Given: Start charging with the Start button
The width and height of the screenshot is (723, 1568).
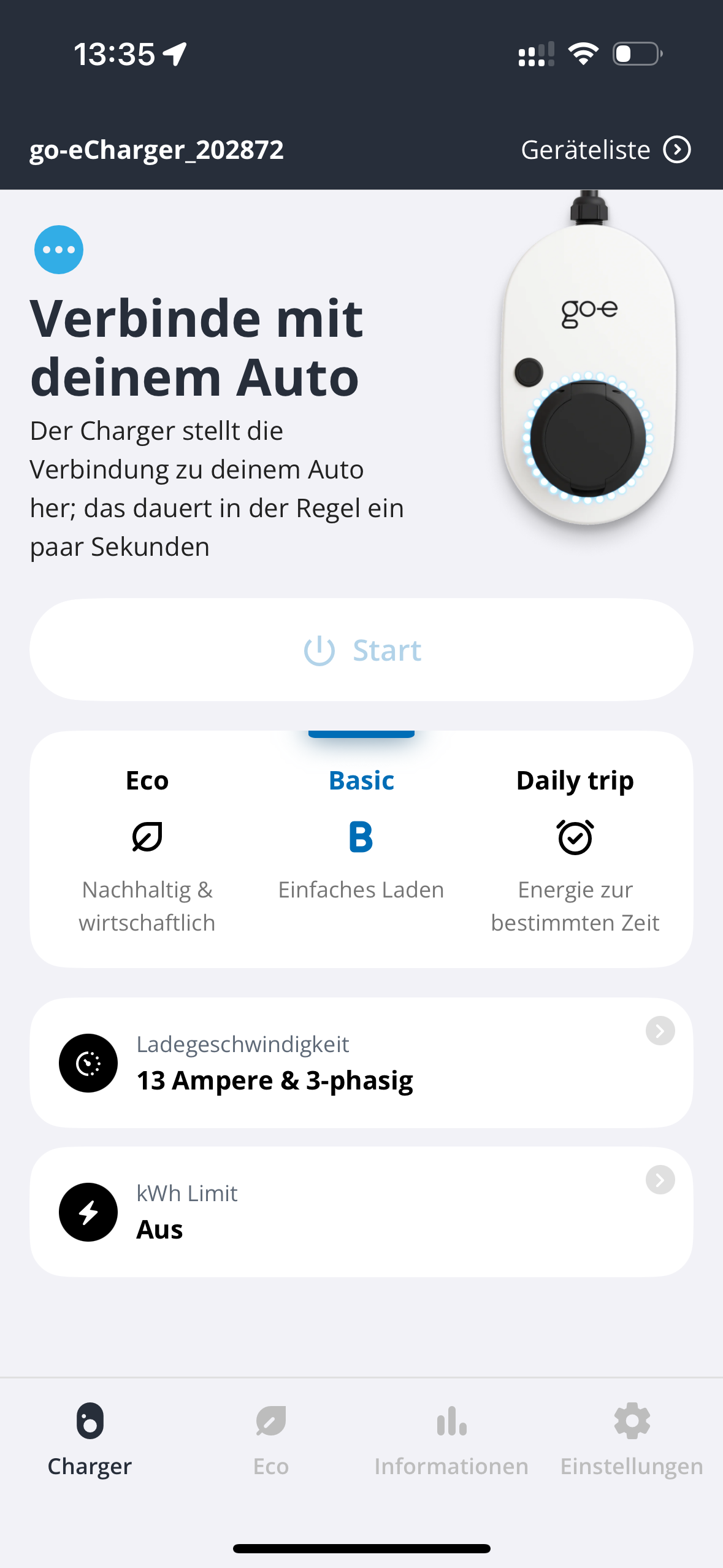Looking at the screenshot, I should coord(362,650).
